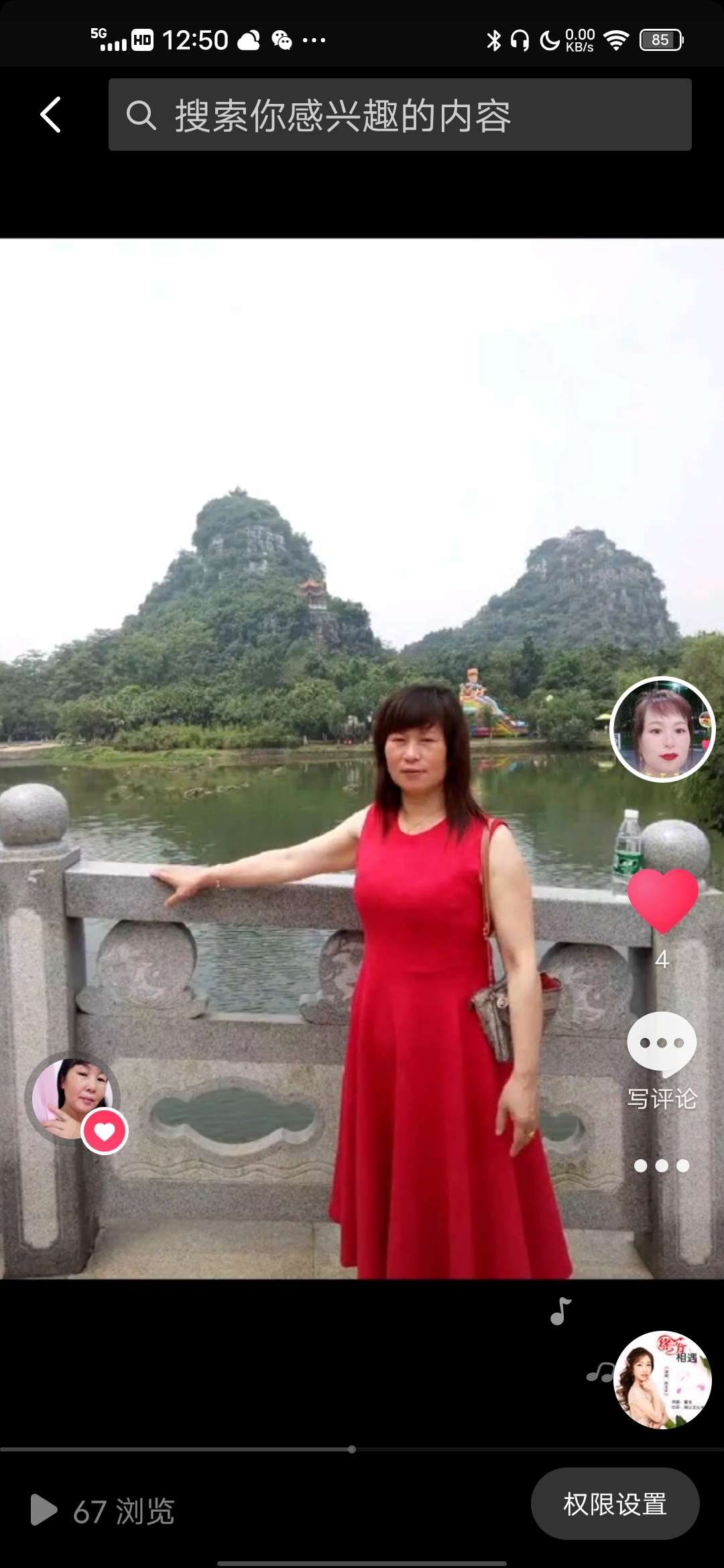
Task: View the 67 views details
Action: pos(103,1510)
